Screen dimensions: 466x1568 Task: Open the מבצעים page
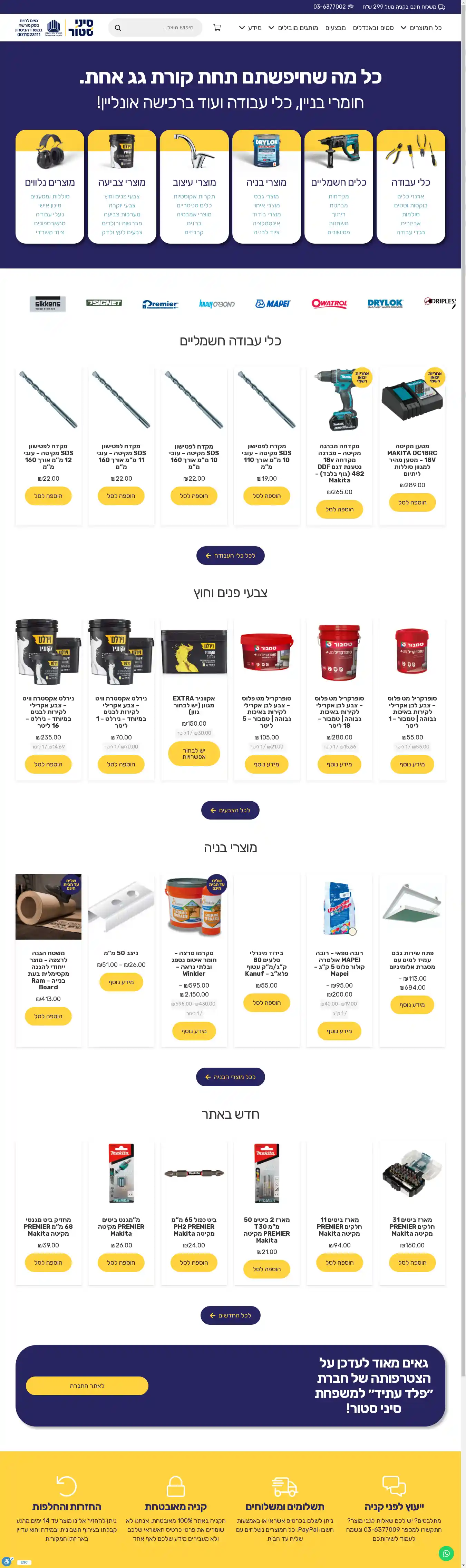[x=335, y=27]
